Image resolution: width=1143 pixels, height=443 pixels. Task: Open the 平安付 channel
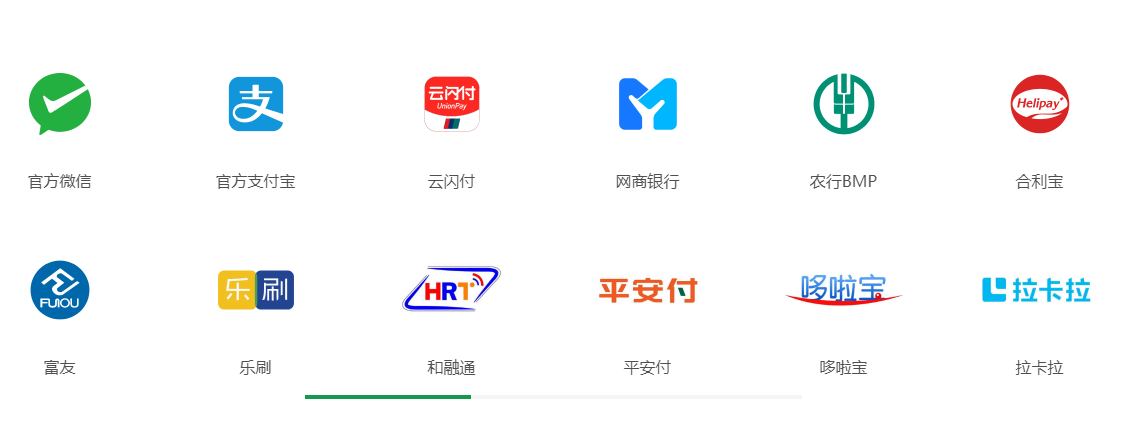coord(647,290)
